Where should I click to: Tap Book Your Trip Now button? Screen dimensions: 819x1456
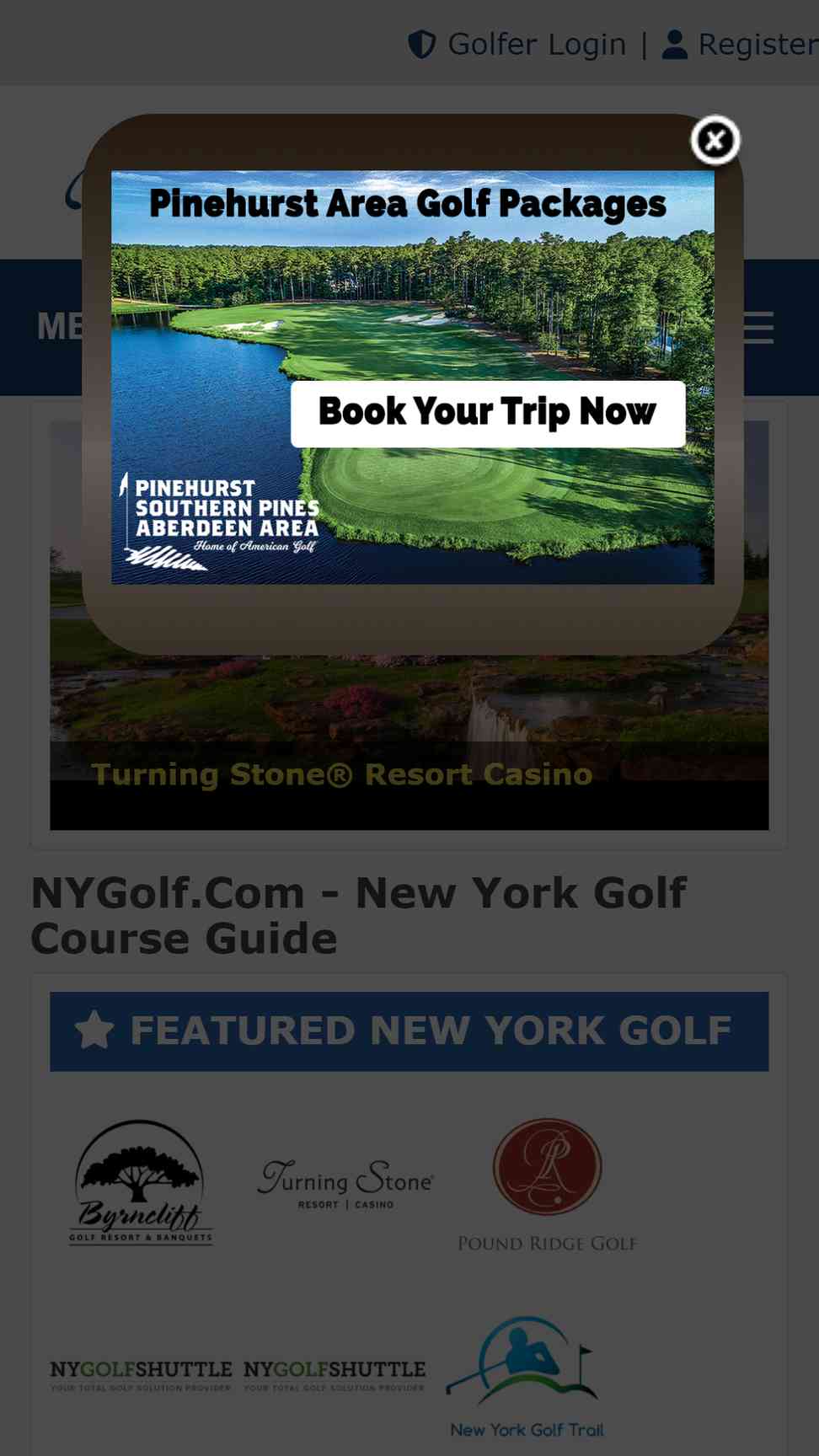pos(487,413)
